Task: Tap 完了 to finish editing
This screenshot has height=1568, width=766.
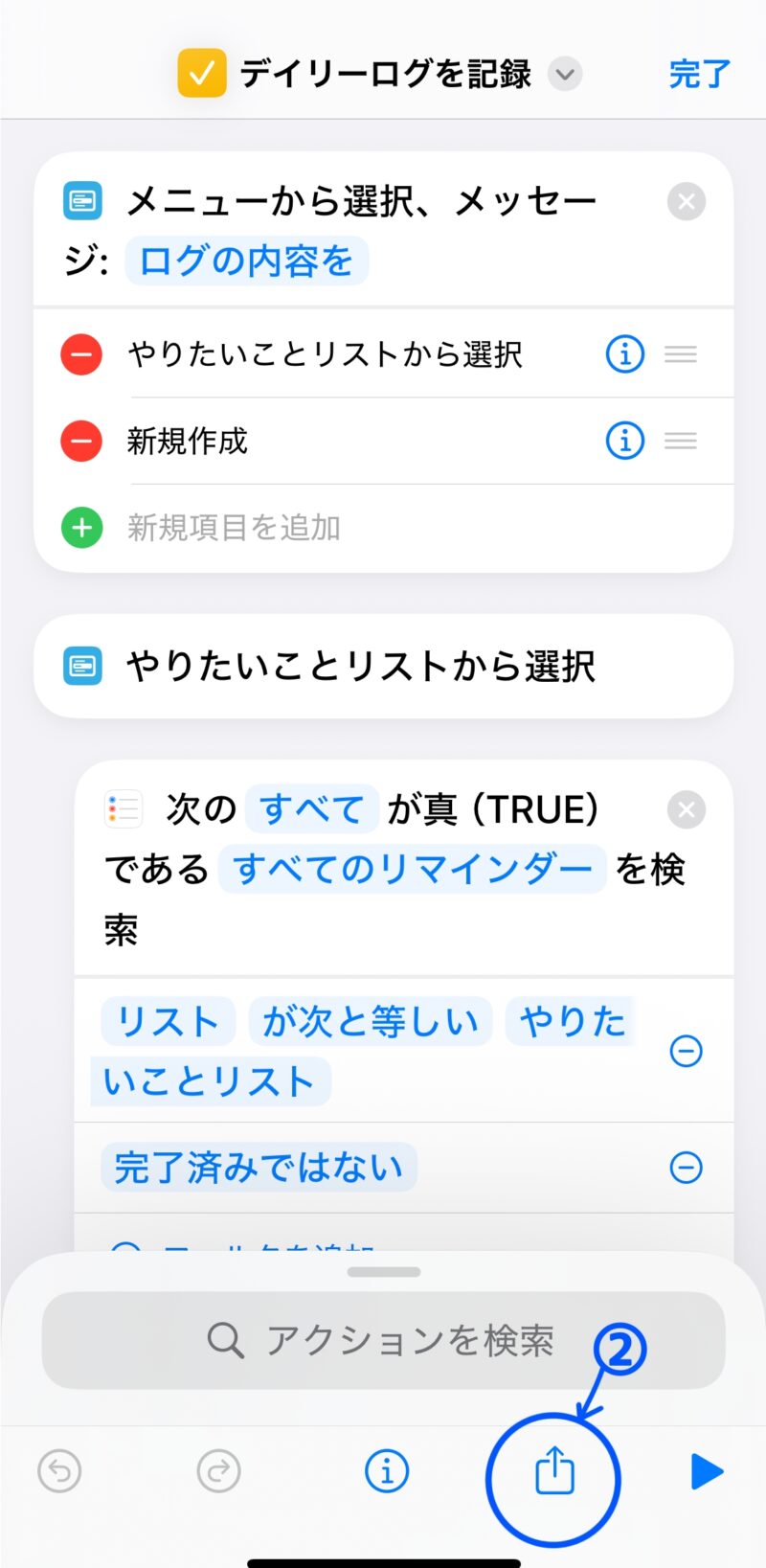Action: 699,74
